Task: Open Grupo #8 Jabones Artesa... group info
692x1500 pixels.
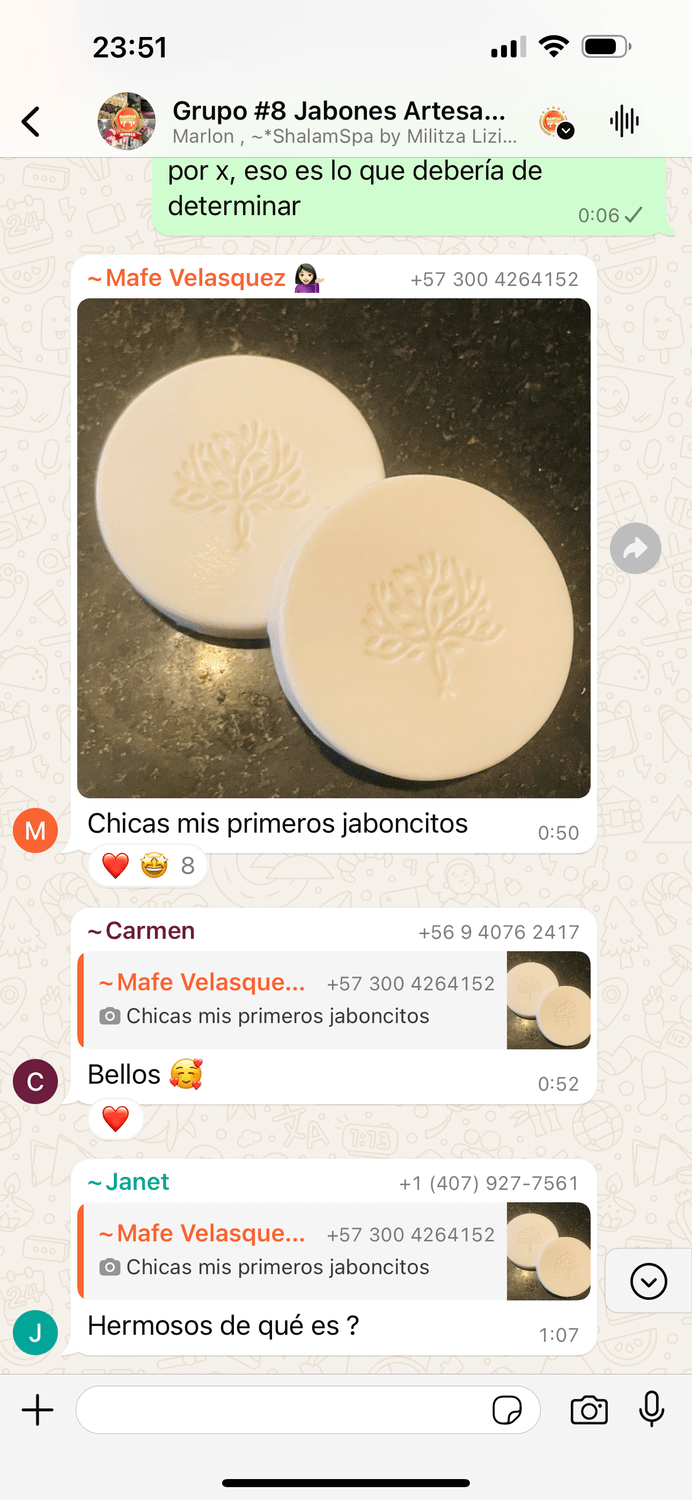Action: (x=338, y=121)
